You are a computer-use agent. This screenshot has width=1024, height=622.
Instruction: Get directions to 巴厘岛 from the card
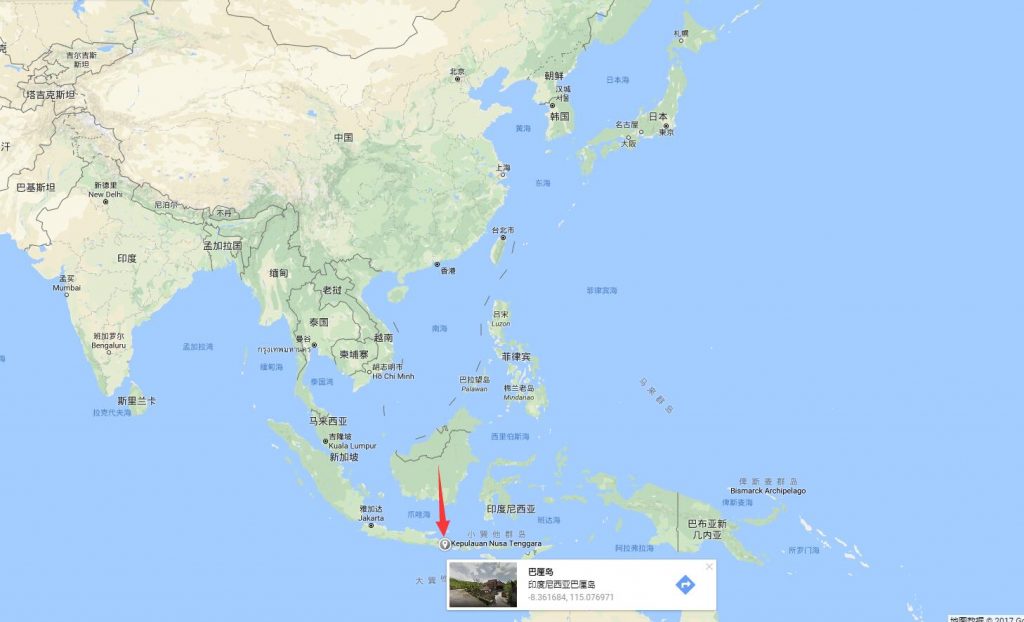coord(685,584)
